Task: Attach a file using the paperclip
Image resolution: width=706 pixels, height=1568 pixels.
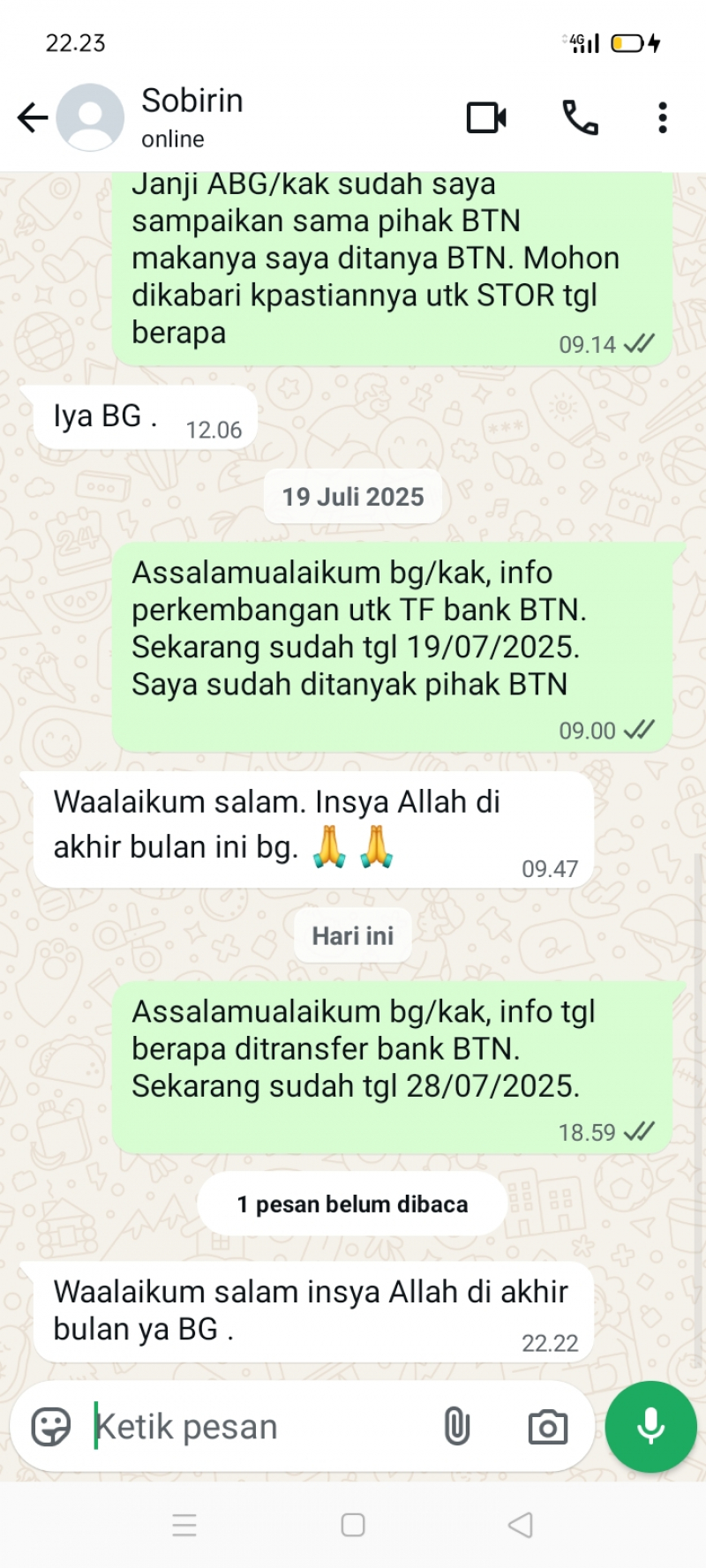Action: [457, 1426]
